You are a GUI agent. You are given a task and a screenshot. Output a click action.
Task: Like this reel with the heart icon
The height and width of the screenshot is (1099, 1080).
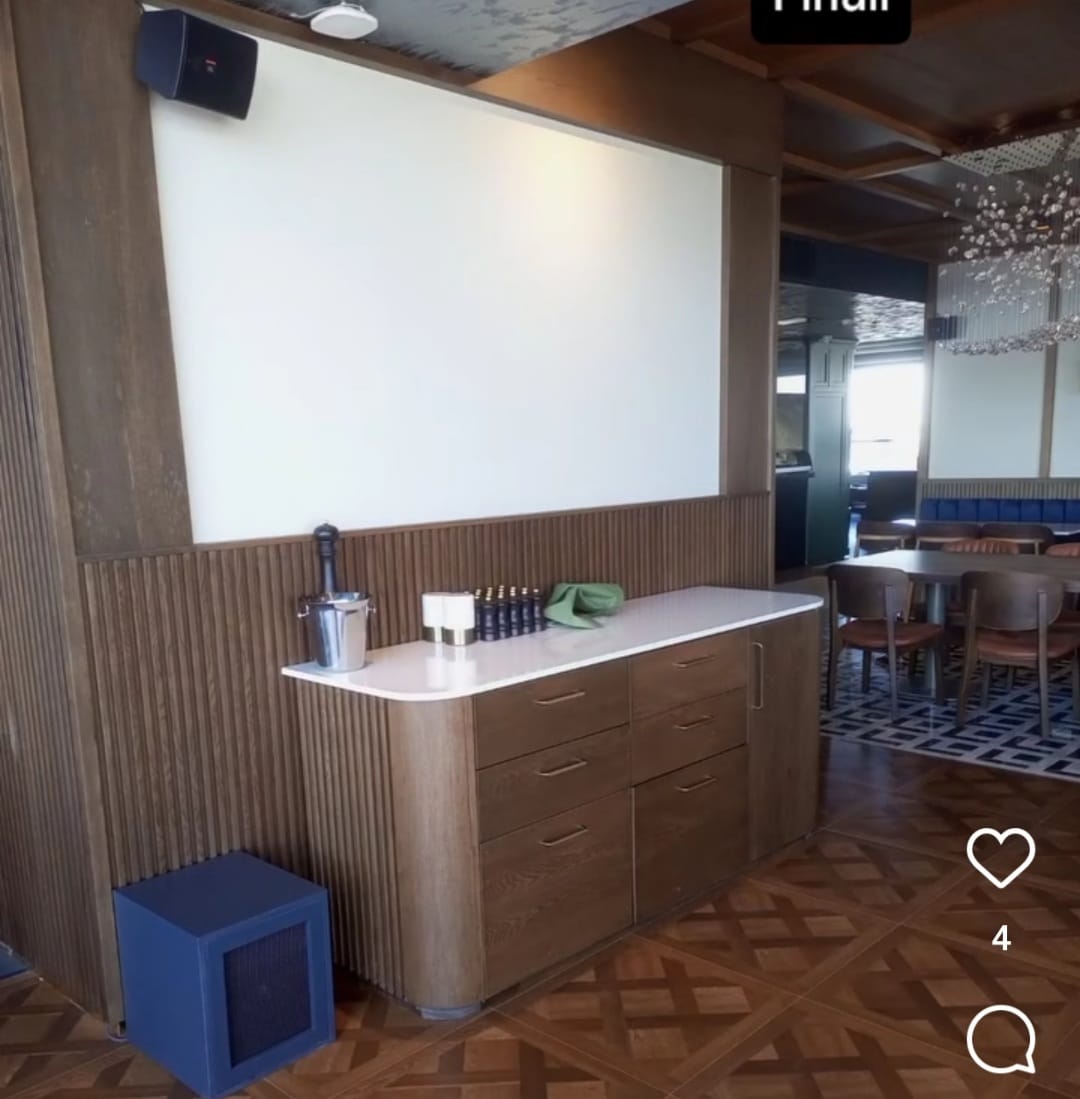[1000, 857]
